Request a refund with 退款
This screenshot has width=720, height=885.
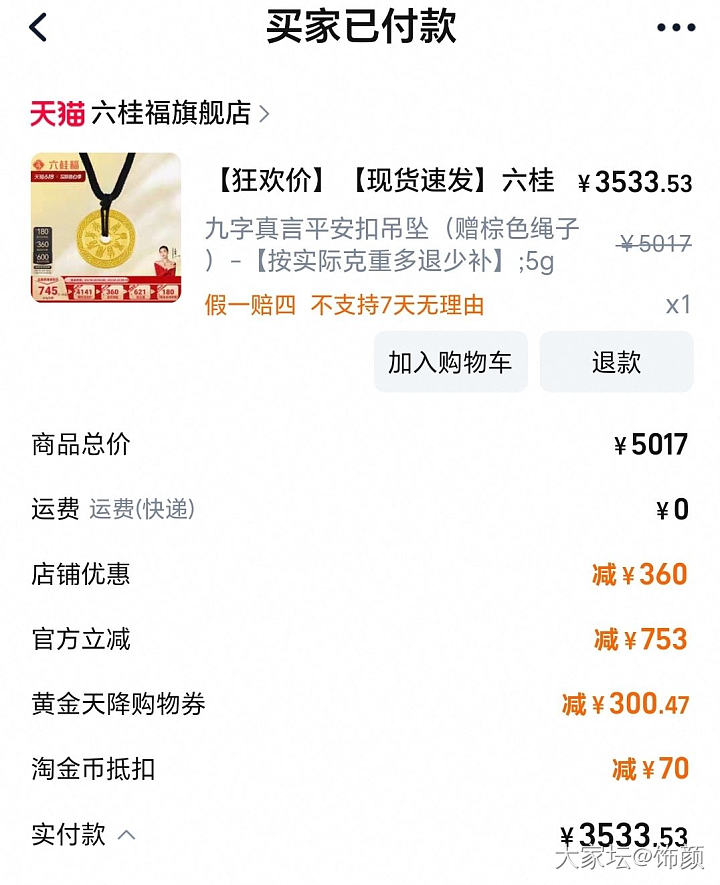(616, 362)
